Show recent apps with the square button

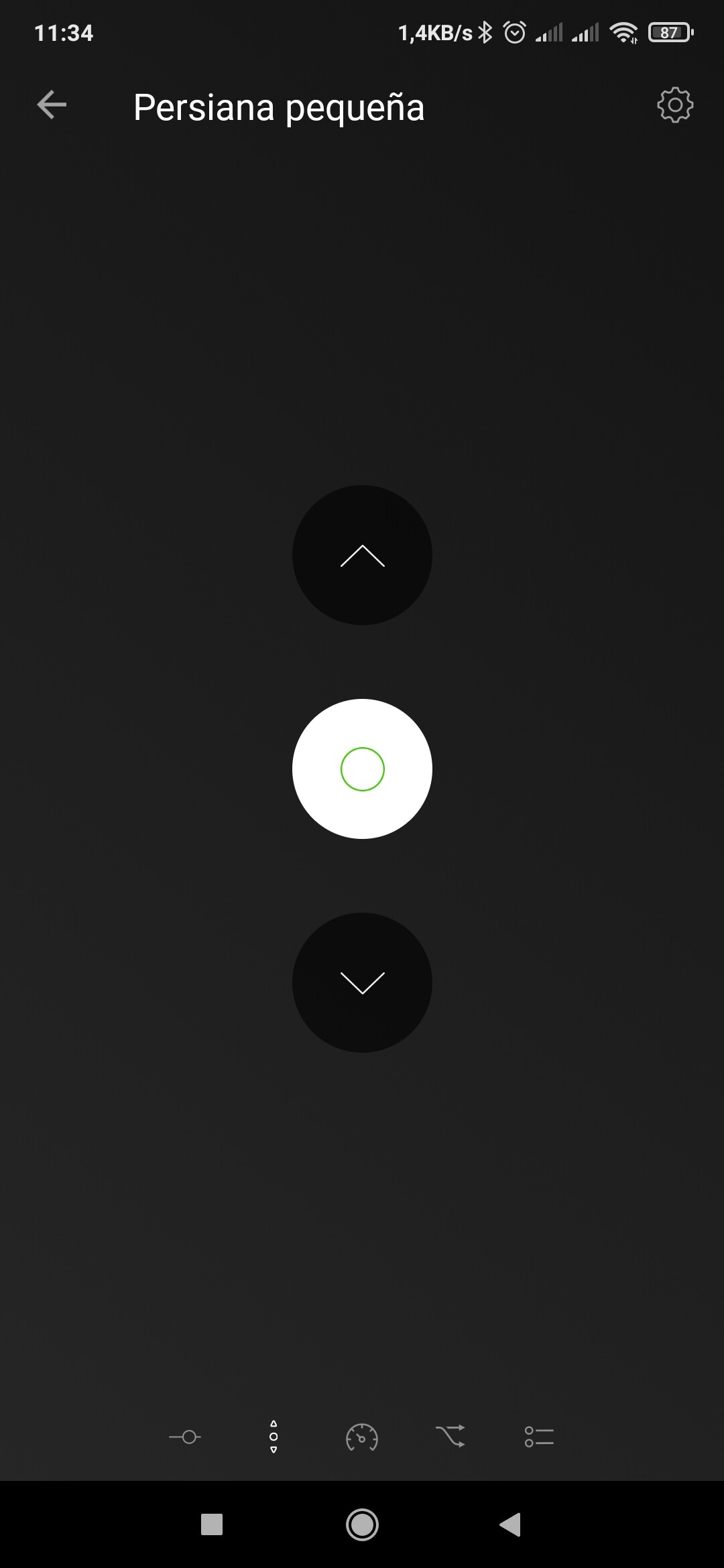click(212, 1525)
